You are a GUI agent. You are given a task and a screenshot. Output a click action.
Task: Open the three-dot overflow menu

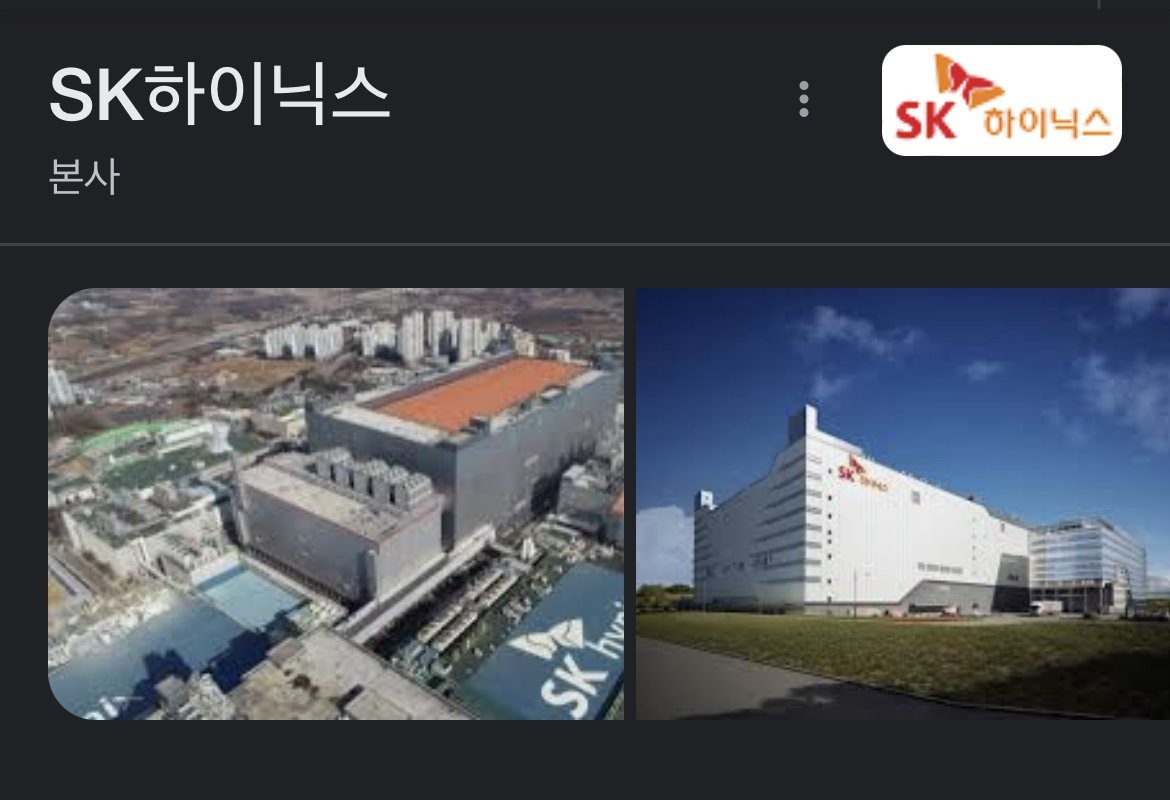[803, 99]
